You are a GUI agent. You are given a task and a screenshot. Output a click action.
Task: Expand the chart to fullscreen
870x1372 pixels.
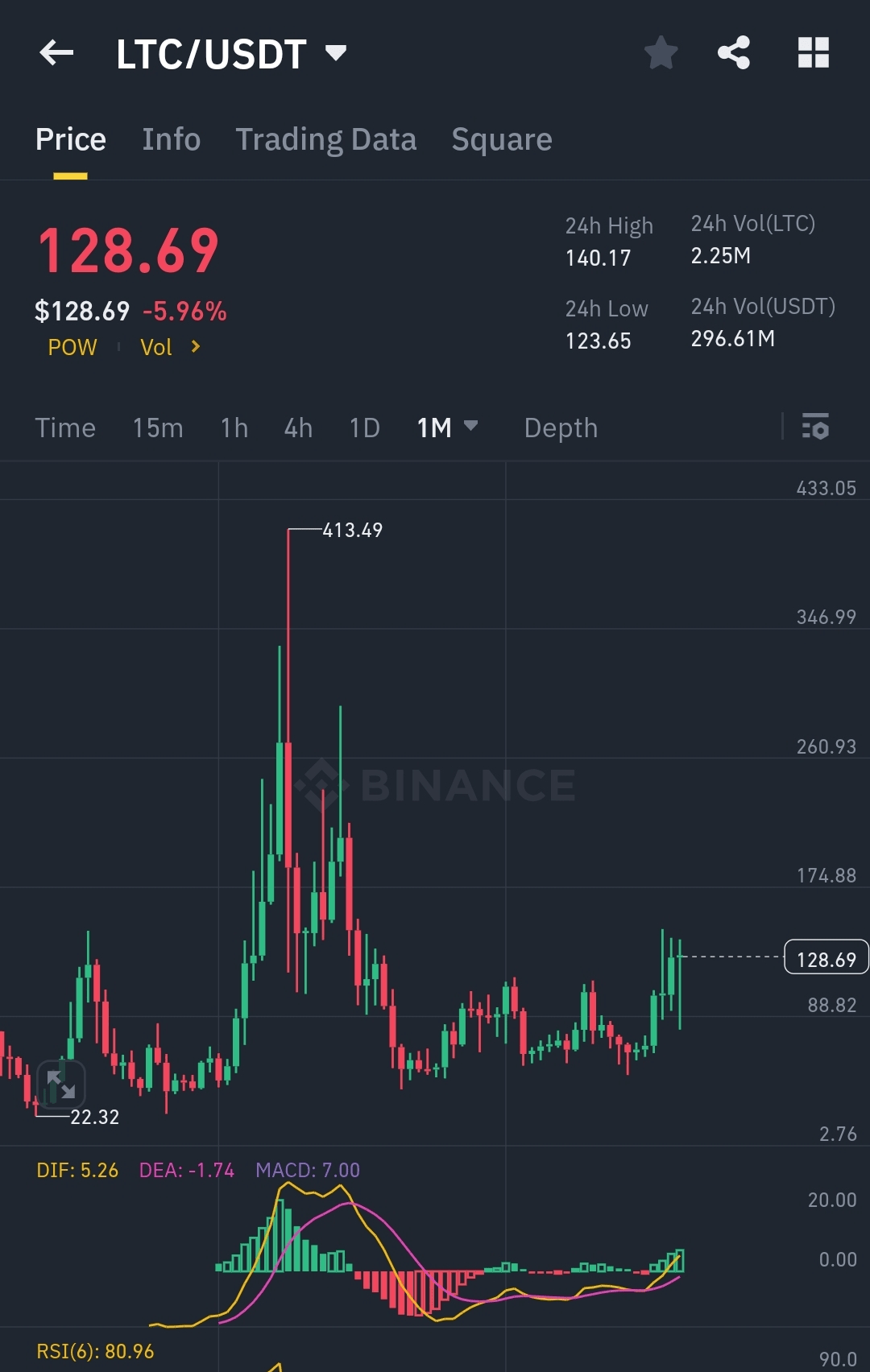(x=61, y=1085)
